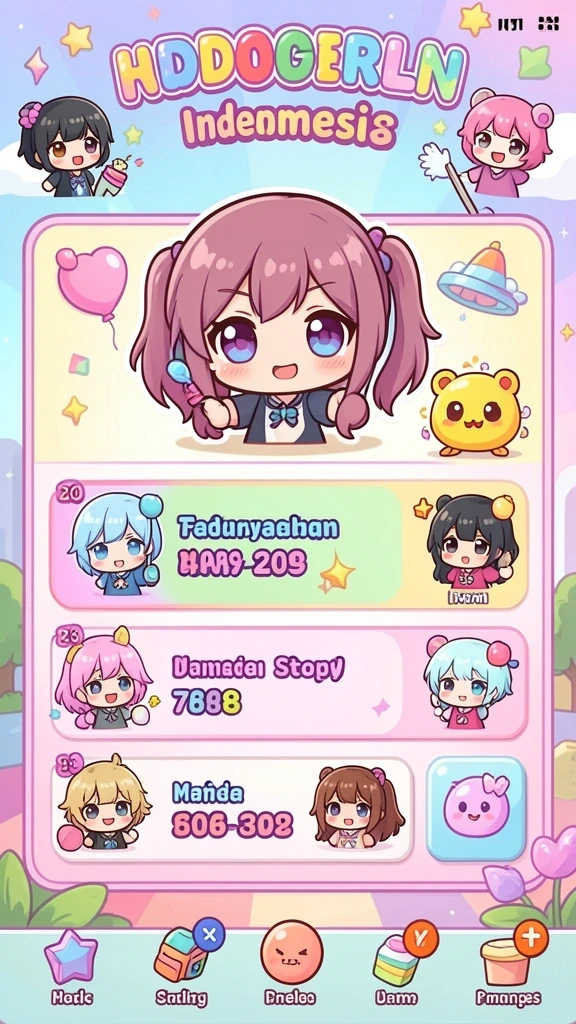The width and height of the screenshot is (576, 1024).
Task: Select the orange face tab in the center
Action: (x=291, y=965)
